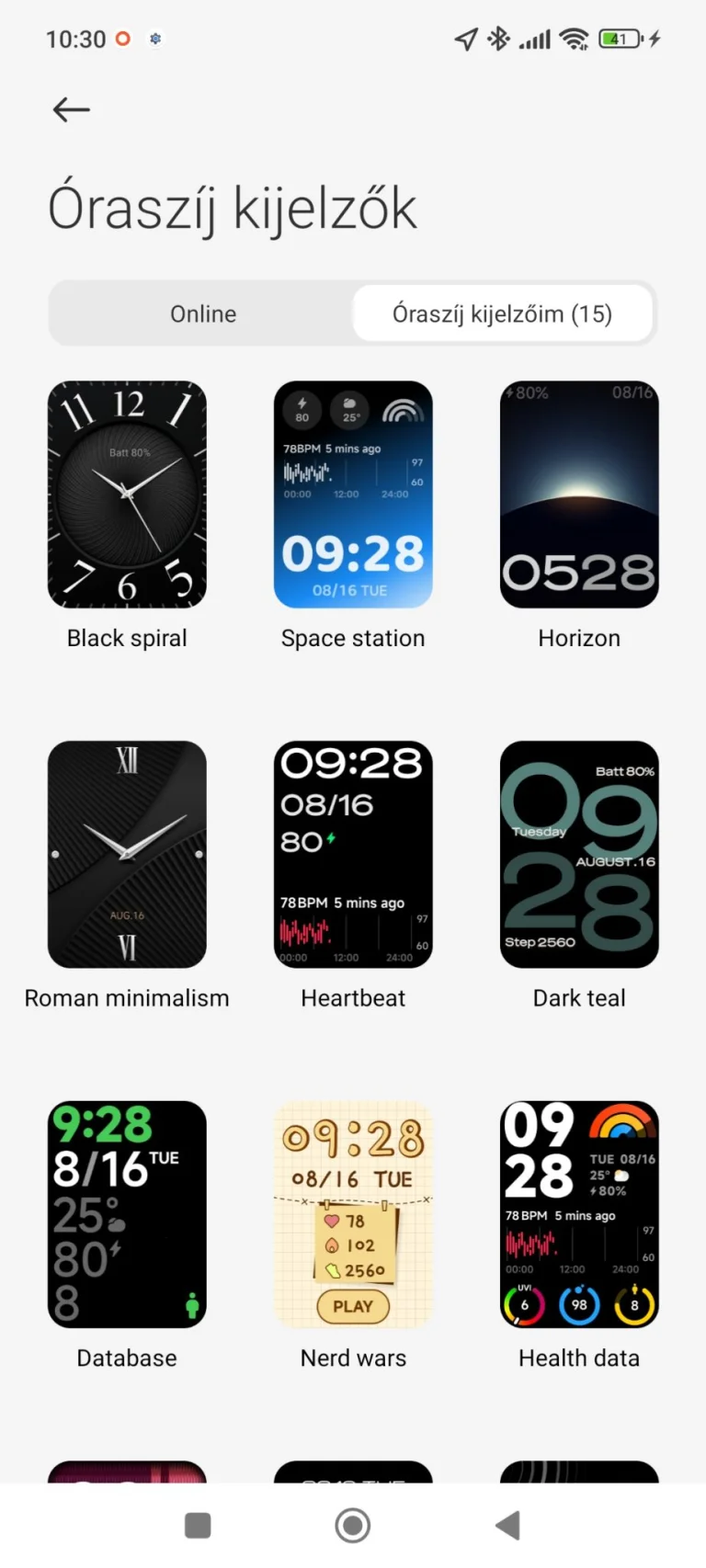
Task: Tap the location arrow icon in the status bar
Action: coord(466,39)
